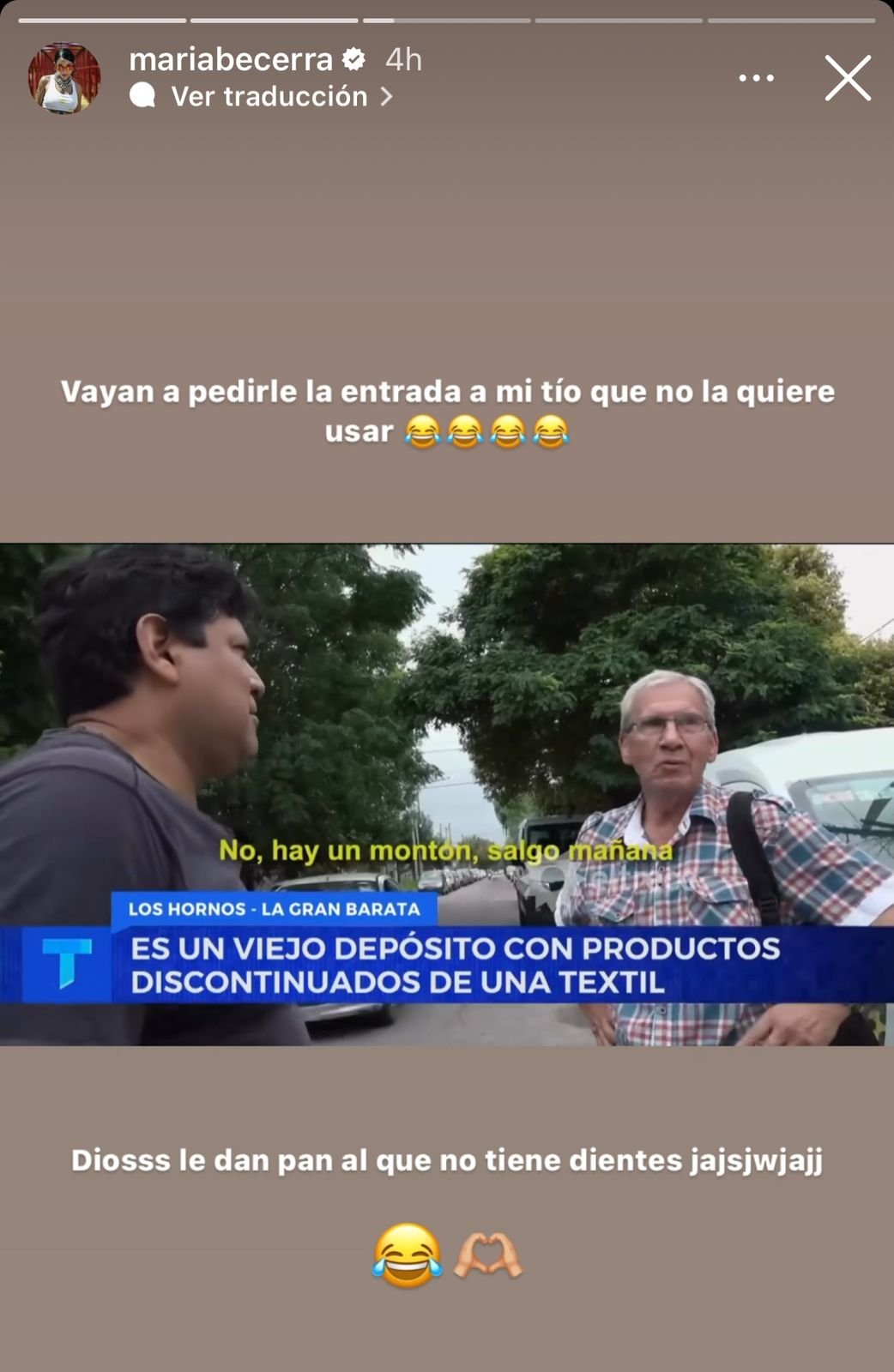The height and width of the screenshot is (1372, 894).
Task: Open mariabecerra's profile picture
Action: (64, 78)
